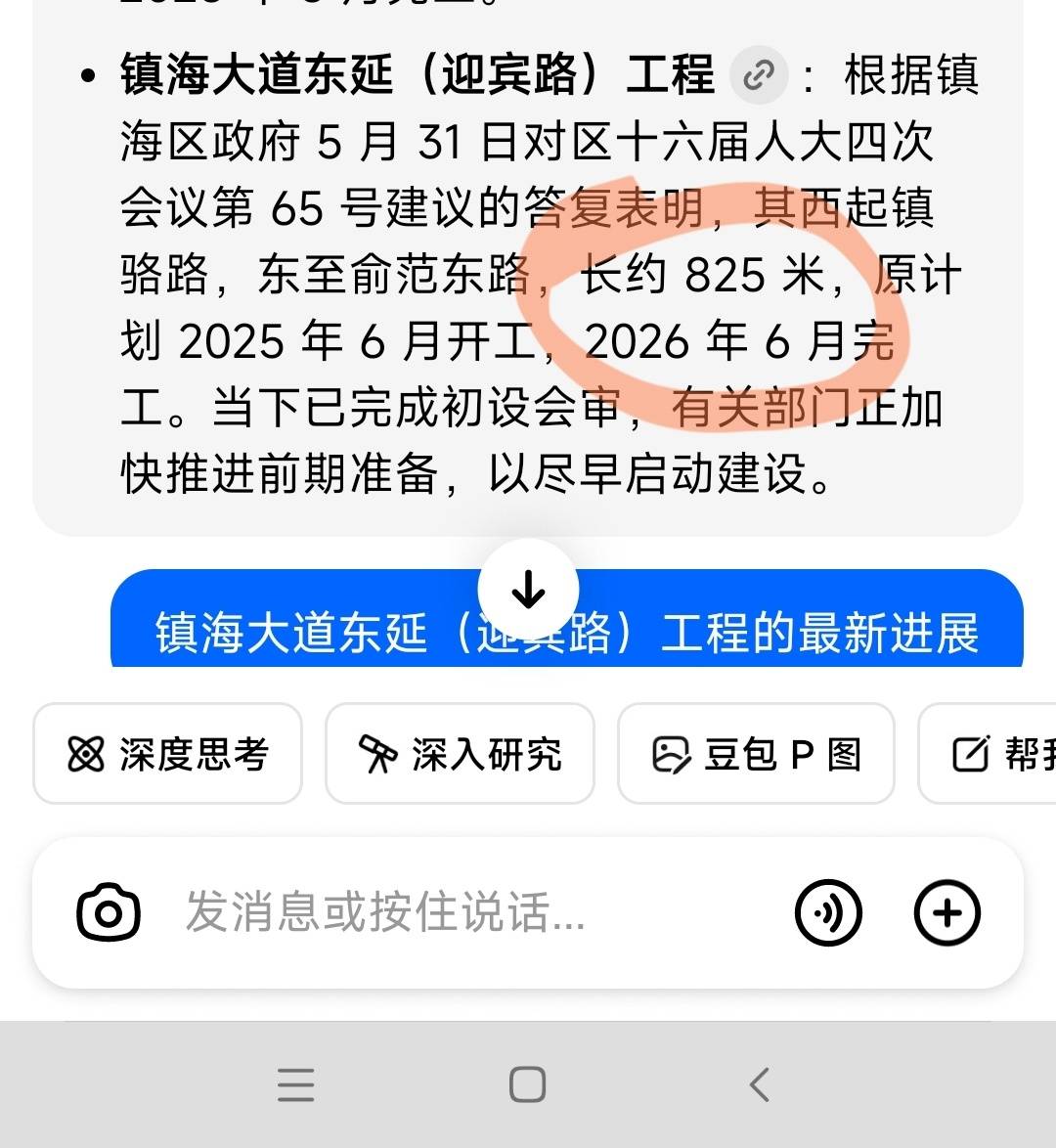
Task: Go back with the system back button
Action: click(x=759, y=1084)
